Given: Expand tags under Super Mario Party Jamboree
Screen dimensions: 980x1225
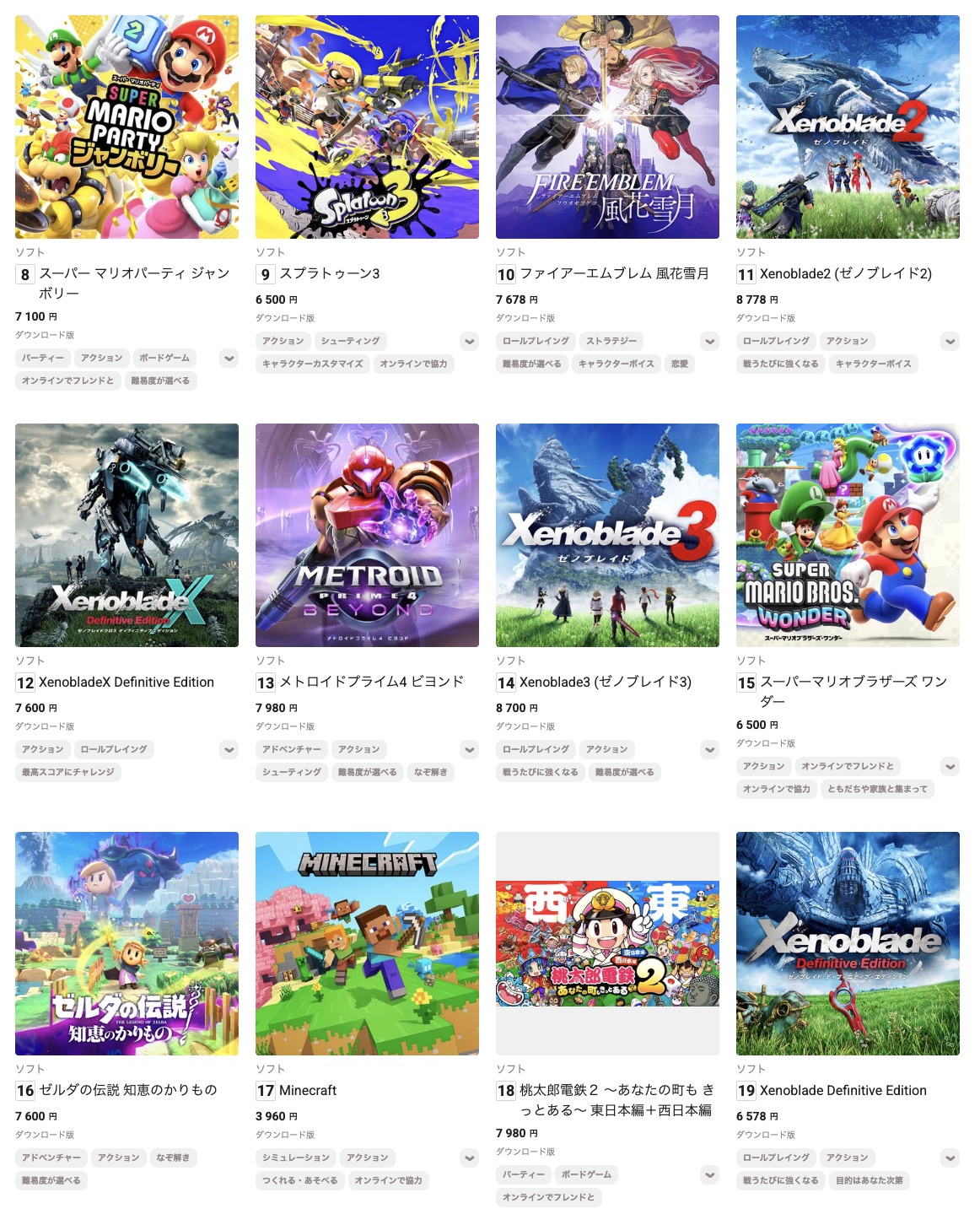Looking at the screenshot, I should [x=229, y=358].
